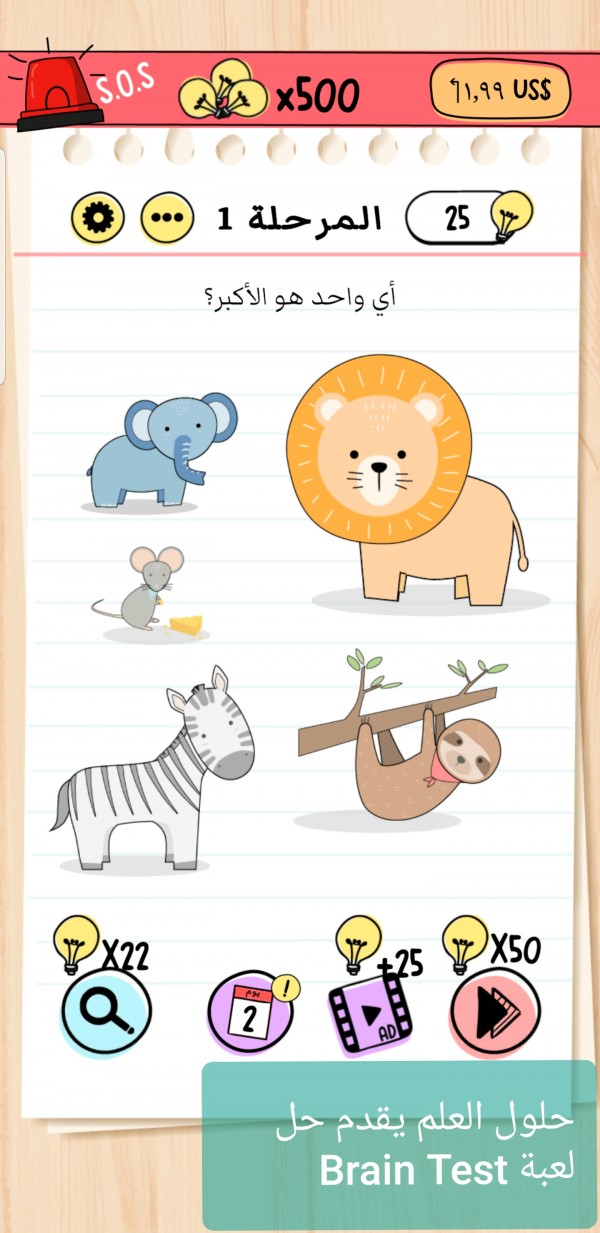Open the three-dots more menu

click(x=166, y=218)
